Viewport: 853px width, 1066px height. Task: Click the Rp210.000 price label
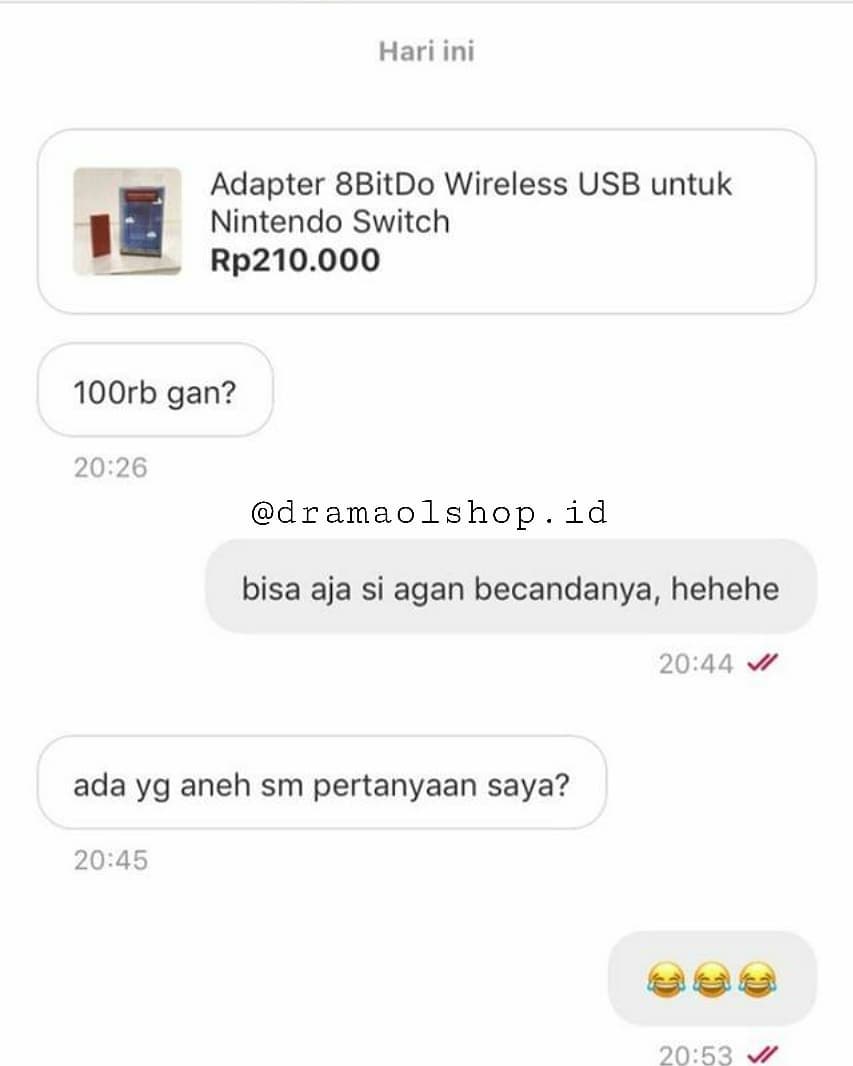tap(293, 260)
